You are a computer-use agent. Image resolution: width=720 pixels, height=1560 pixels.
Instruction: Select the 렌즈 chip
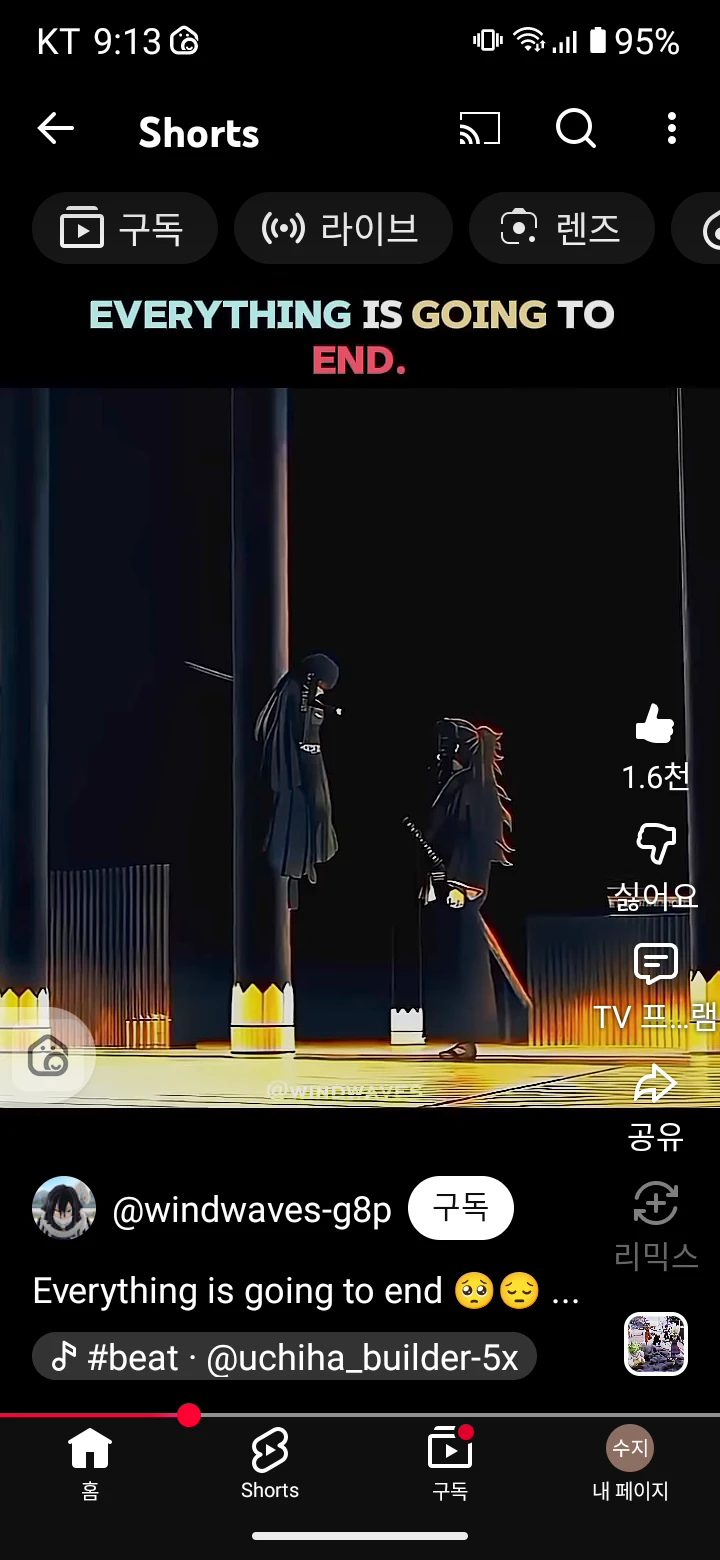click(x=561, y=229)
